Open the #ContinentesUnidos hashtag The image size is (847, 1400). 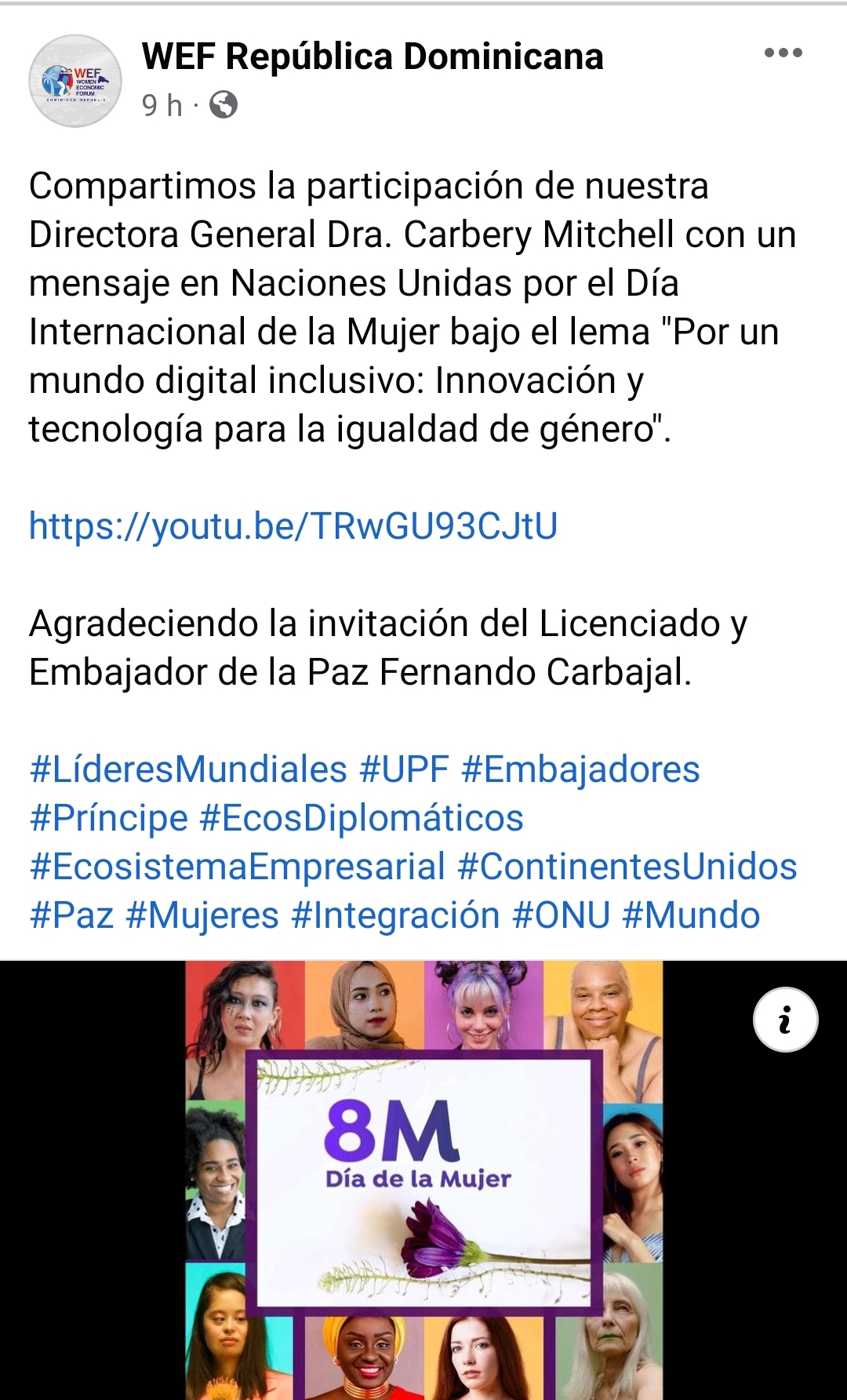point(627,867)
